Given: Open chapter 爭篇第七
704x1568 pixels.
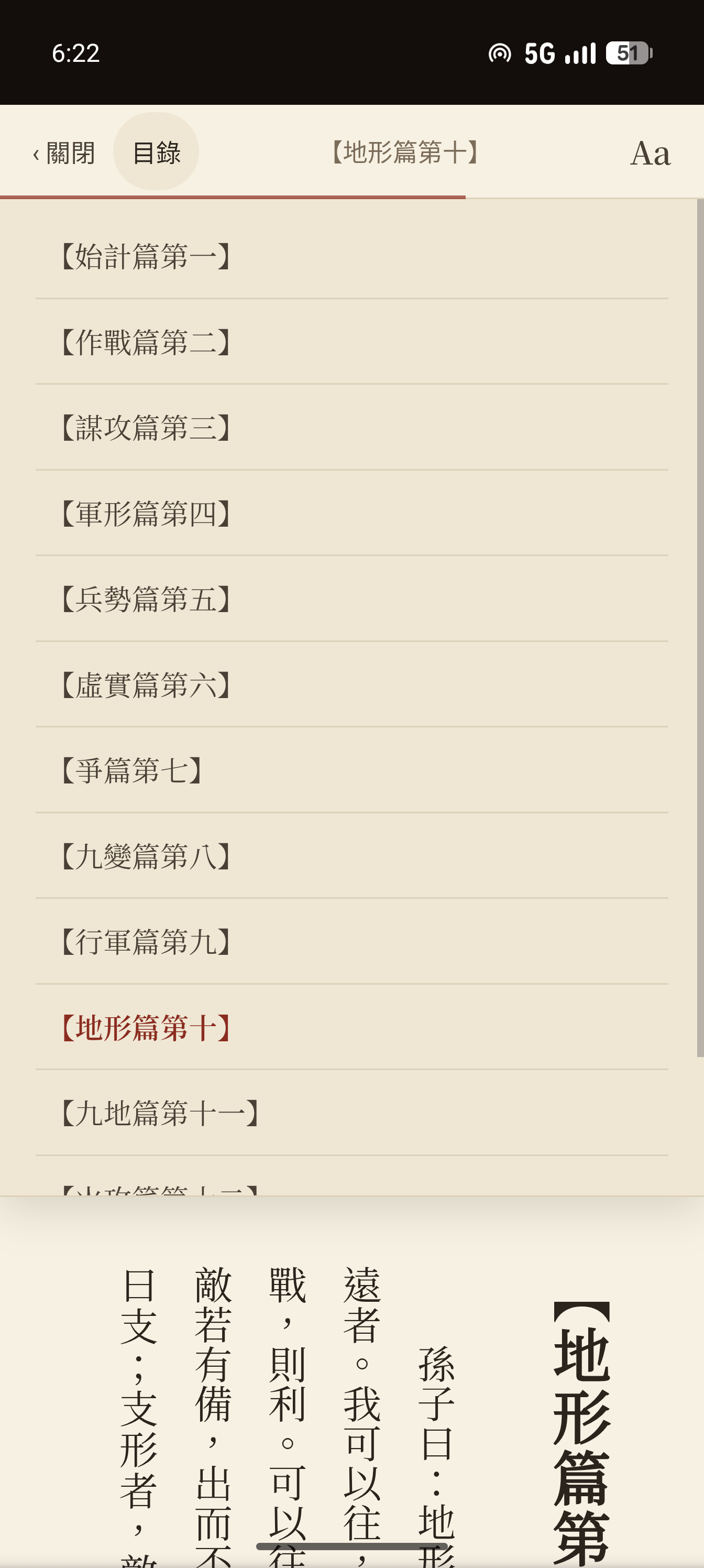Looking at the screenshot, I should 351,770.
